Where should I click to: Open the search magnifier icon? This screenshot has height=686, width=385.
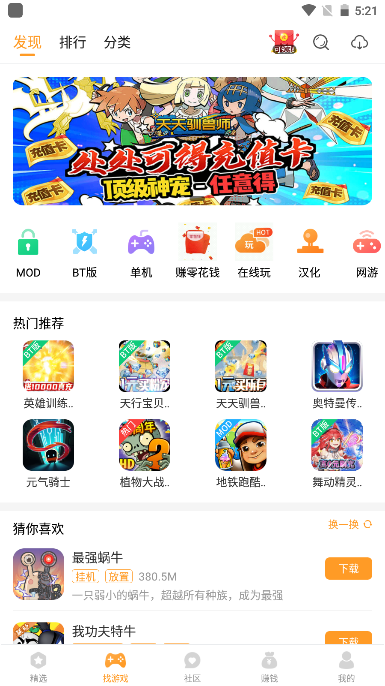[321, 42]
